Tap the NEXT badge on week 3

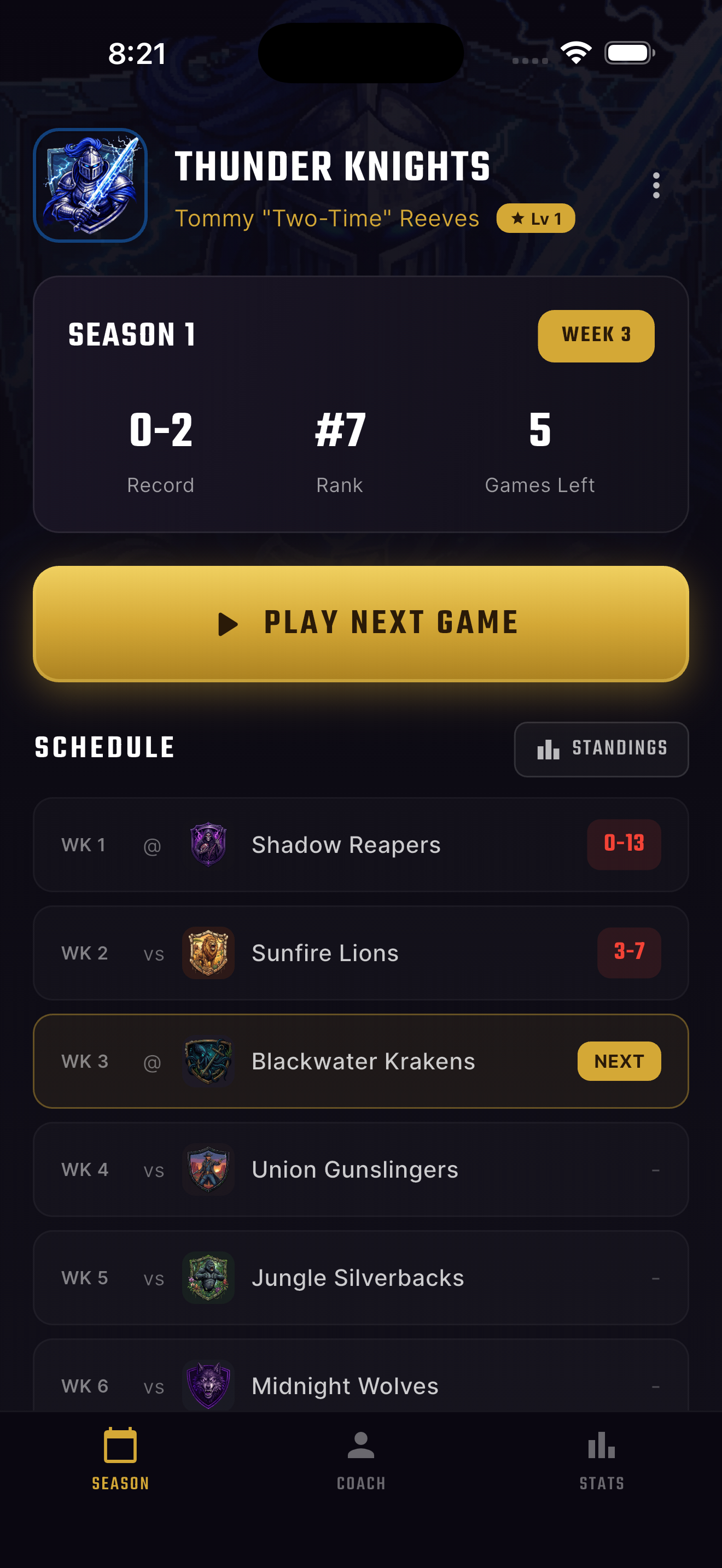[x=619, y=1060]
